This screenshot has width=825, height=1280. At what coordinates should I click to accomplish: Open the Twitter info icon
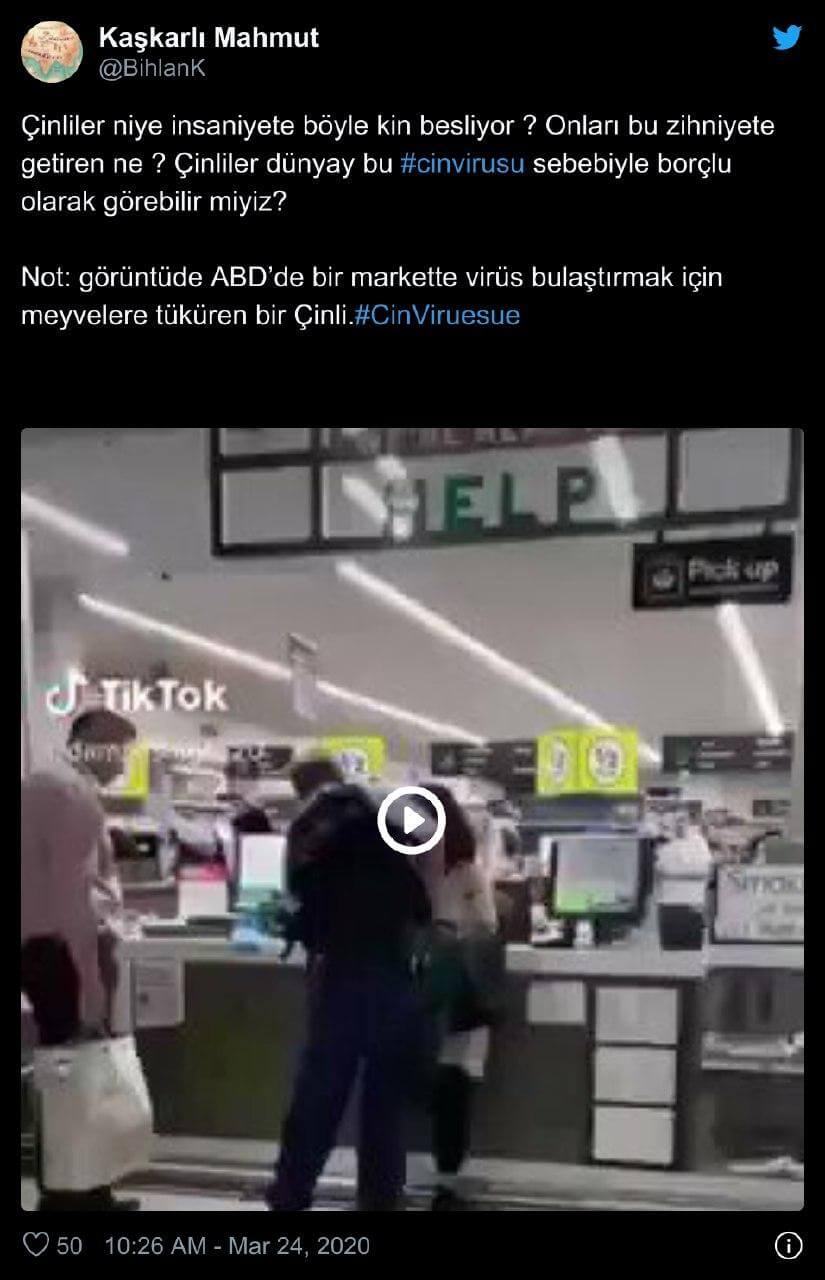point(788,1245)
